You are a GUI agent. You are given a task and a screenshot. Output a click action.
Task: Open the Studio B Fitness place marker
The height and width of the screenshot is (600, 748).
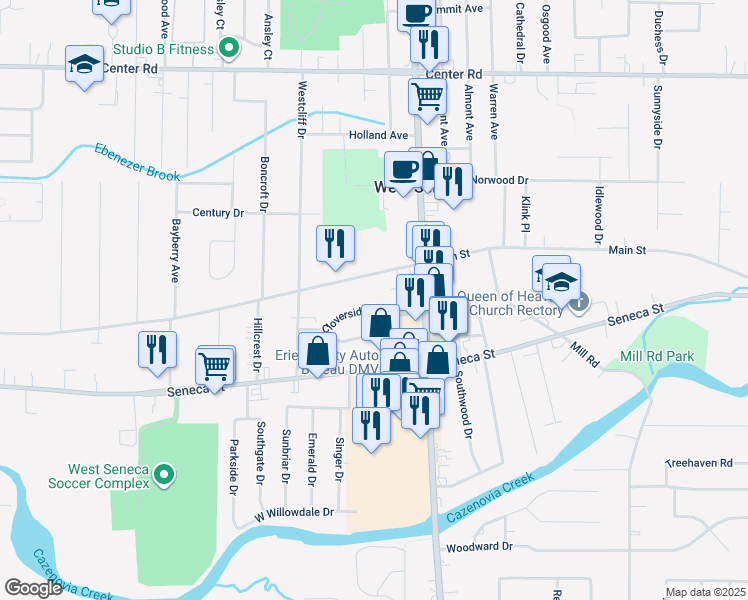pos(229,47)
